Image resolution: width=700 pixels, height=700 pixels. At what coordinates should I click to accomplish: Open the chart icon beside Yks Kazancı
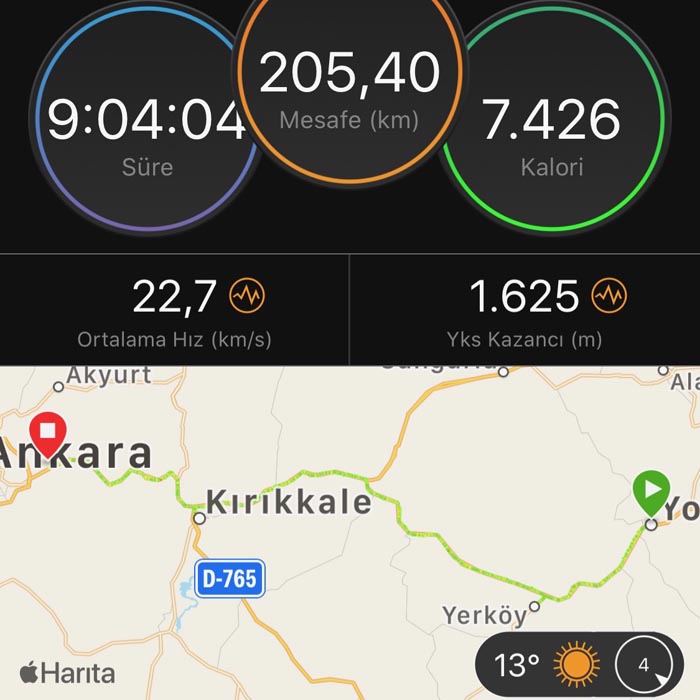[x=608, y=296]
